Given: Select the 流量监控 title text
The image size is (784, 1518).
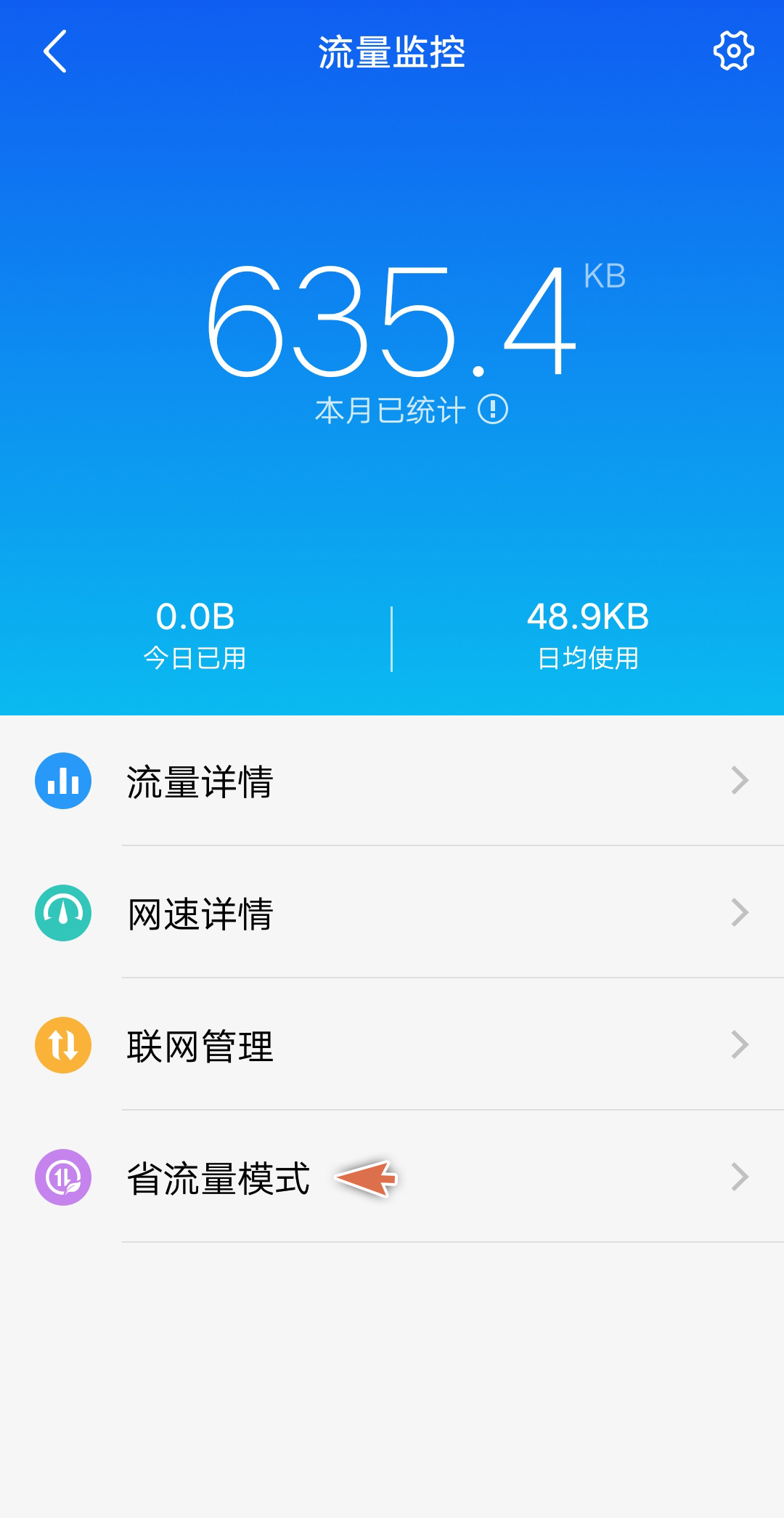Looking at the screenshot, I should pos(392,52).
